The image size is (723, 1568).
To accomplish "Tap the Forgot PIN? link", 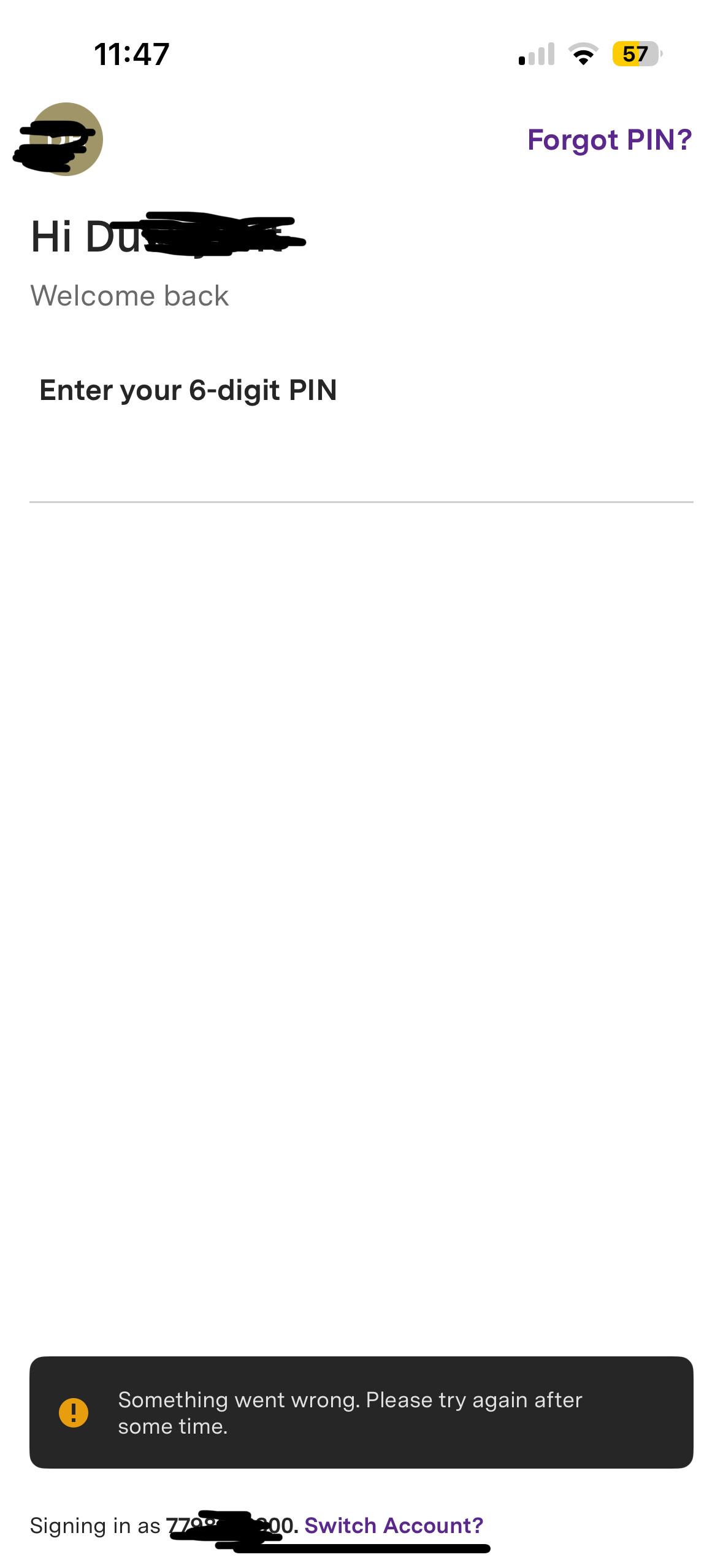I will pos(610,140).
